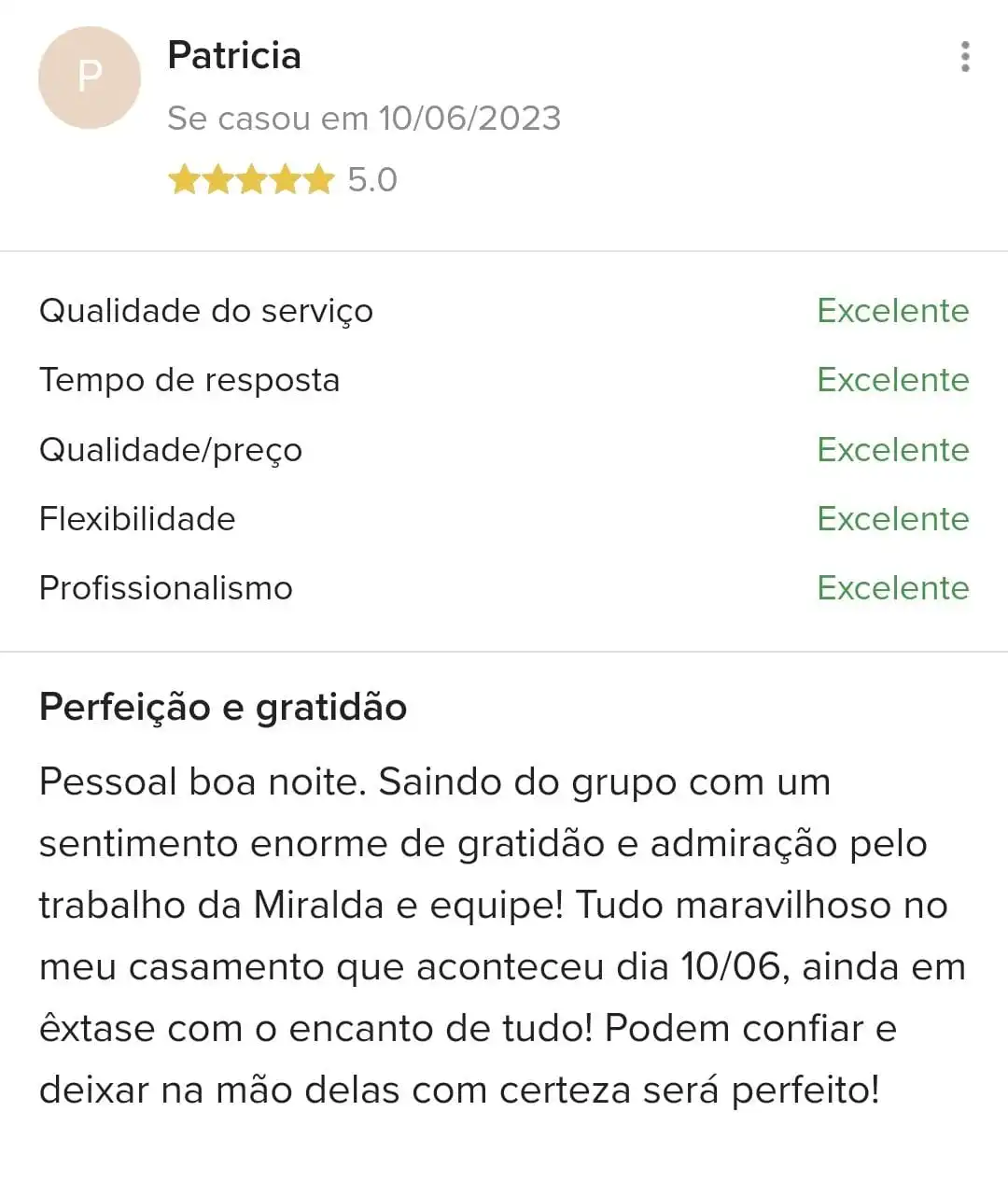
Task: Click the reviewer name Patricia
Action: coord(233,55)
